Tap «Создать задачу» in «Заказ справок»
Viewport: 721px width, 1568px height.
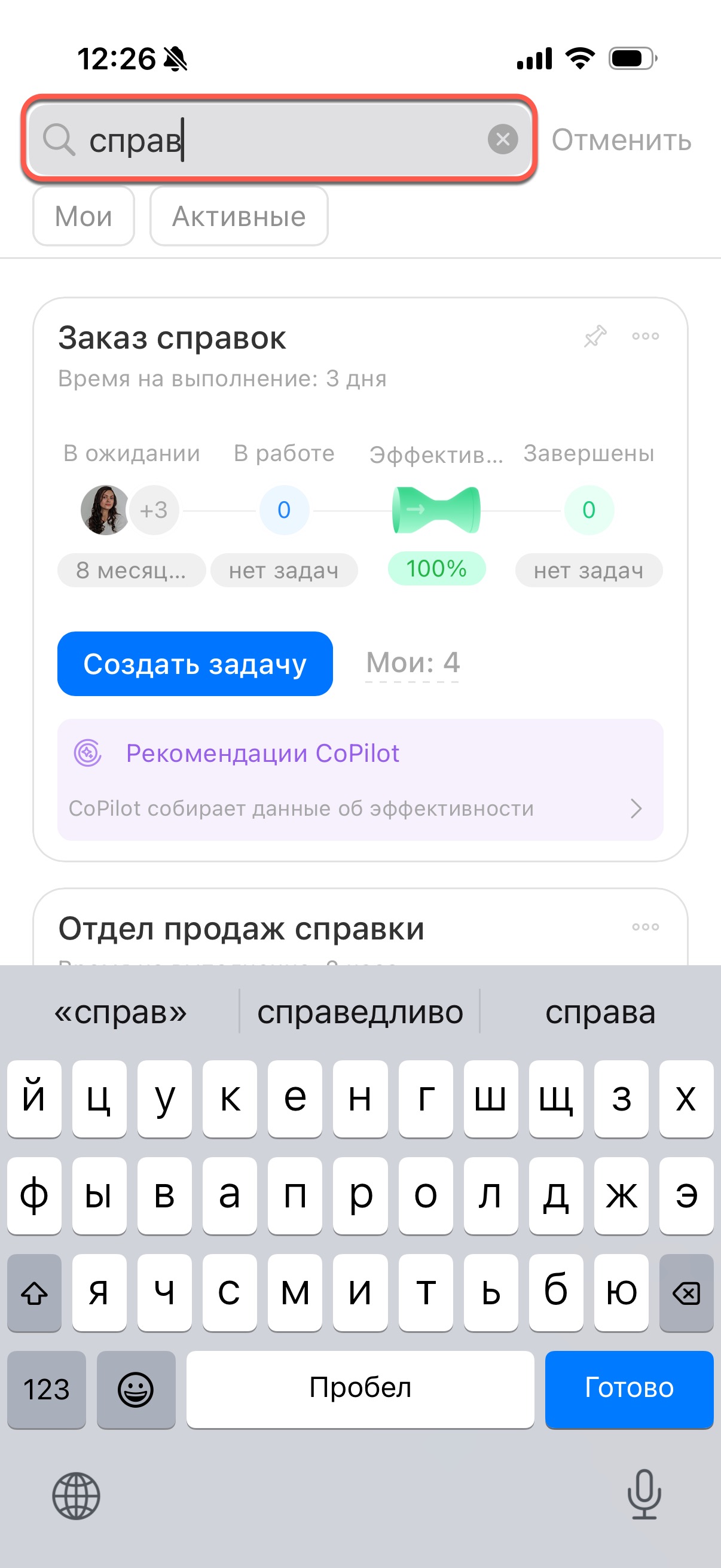[195, 663]
